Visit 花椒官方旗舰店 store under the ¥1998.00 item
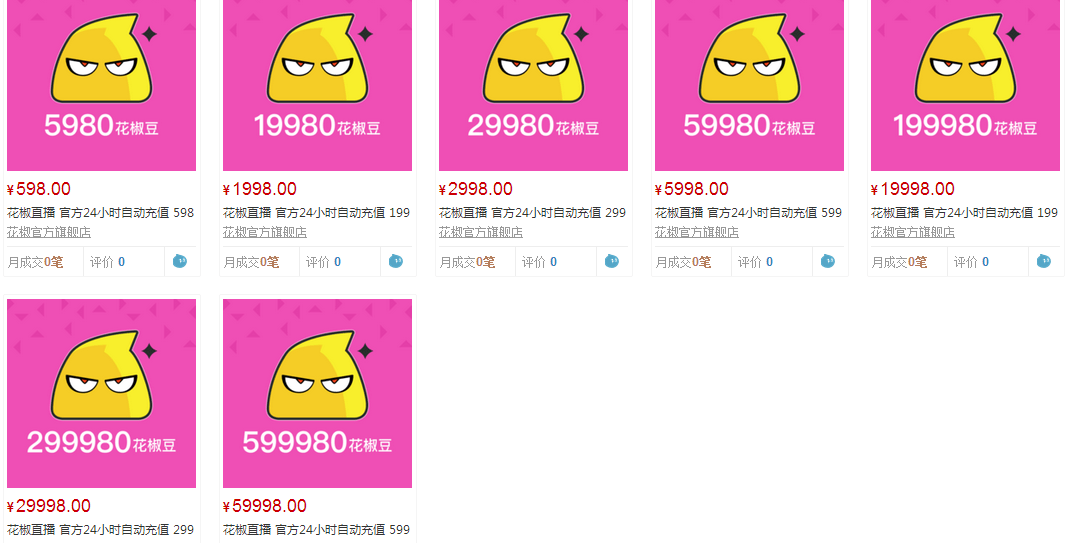The width and height of the screenshot is (1065, 543). 265,232
